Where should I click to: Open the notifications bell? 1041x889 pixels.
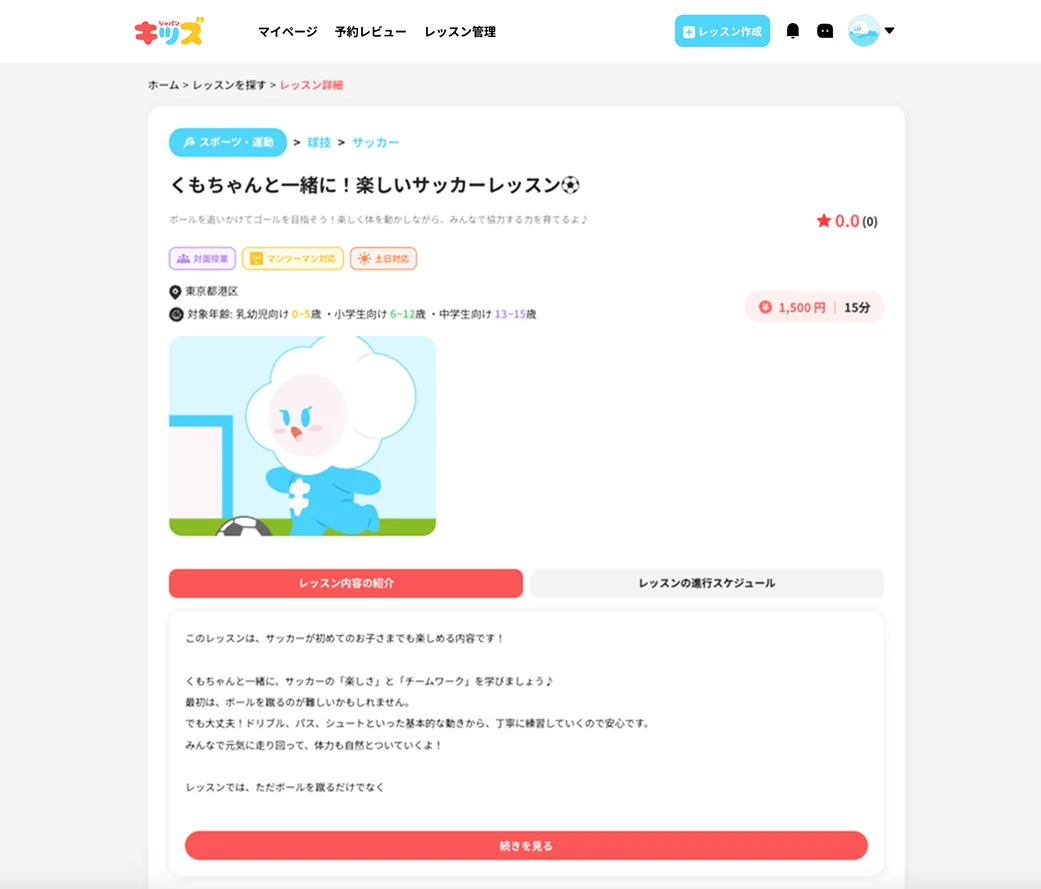793,31
